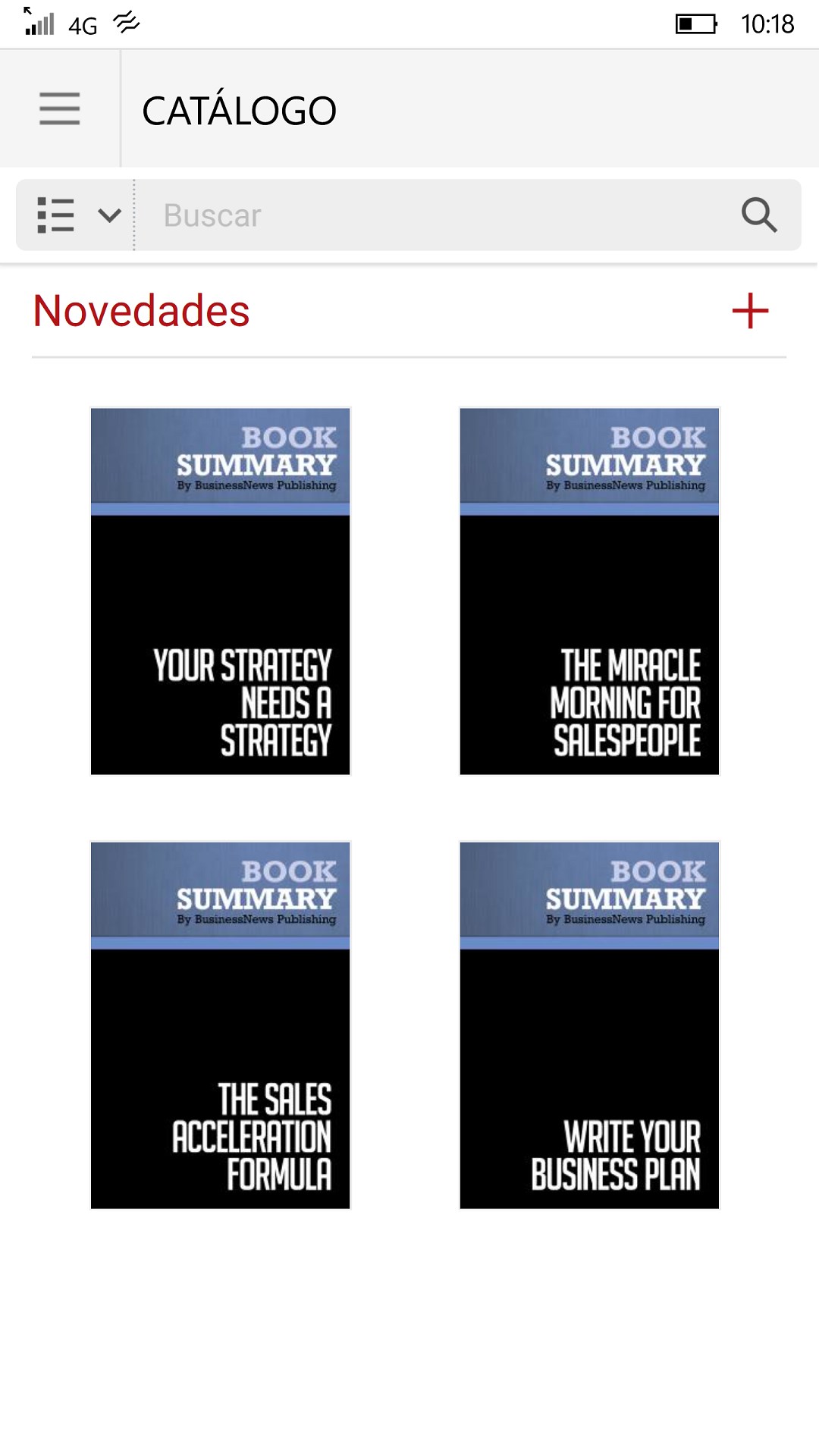Tap the Buscar search field
This screenshot has width=819, height=1456.
432,215
